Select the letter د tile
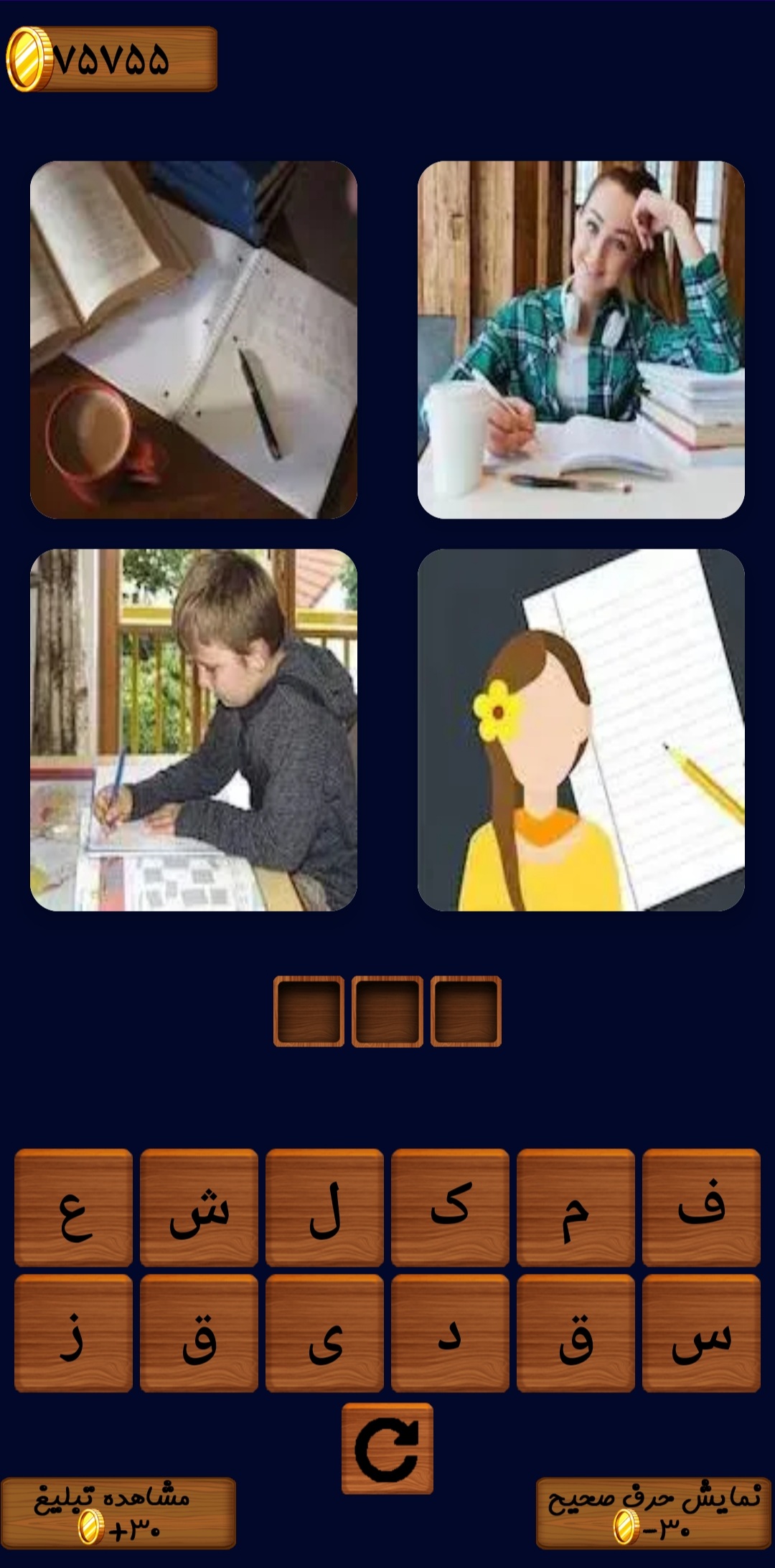This screenshot has height=1568, width=775. click(x=450, y=1333)
